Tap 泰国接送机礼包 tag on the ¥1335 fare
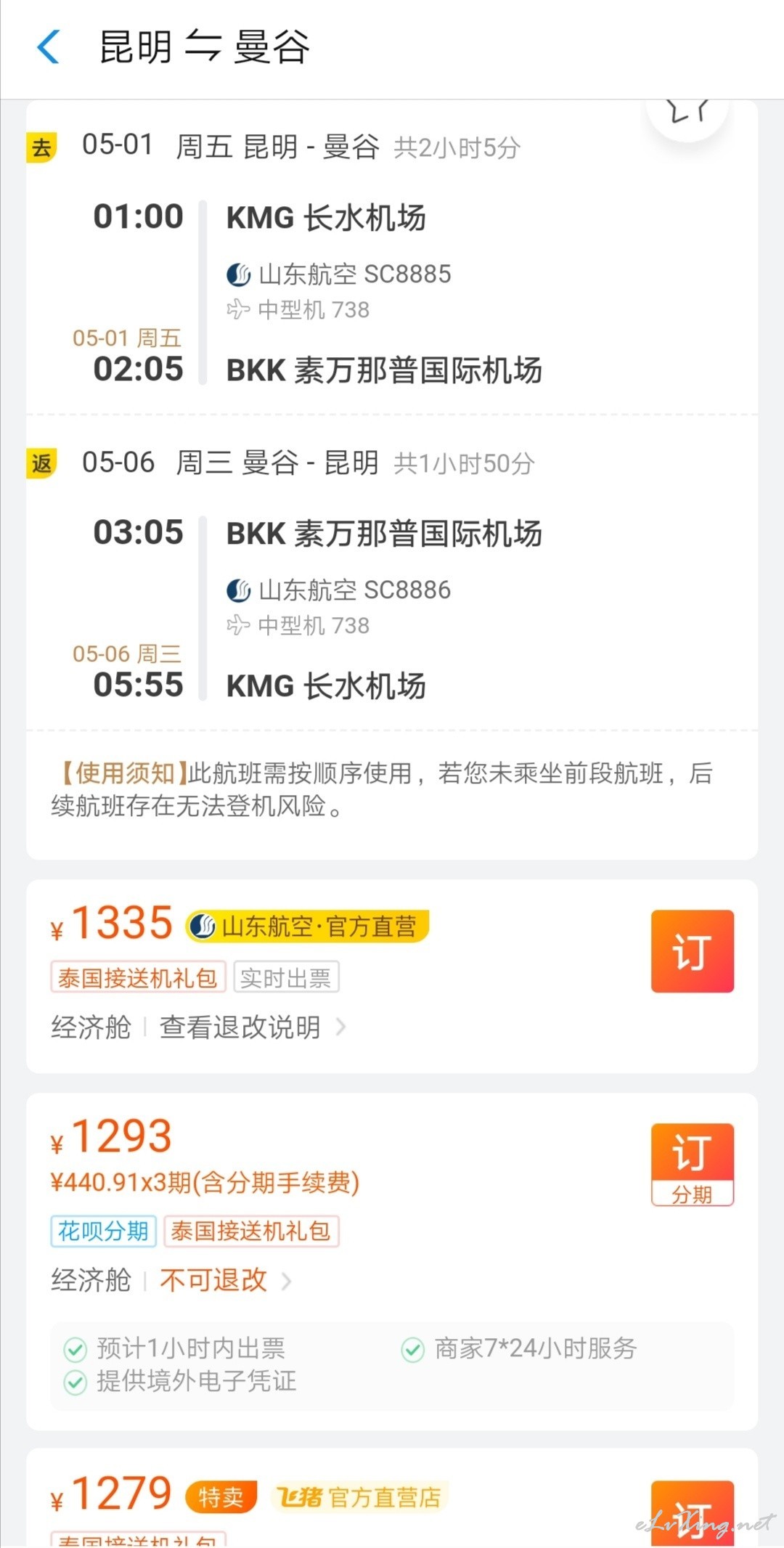The height and width of the screenshot is (1548, 784). pyautogui.click(x=138, y=977)
